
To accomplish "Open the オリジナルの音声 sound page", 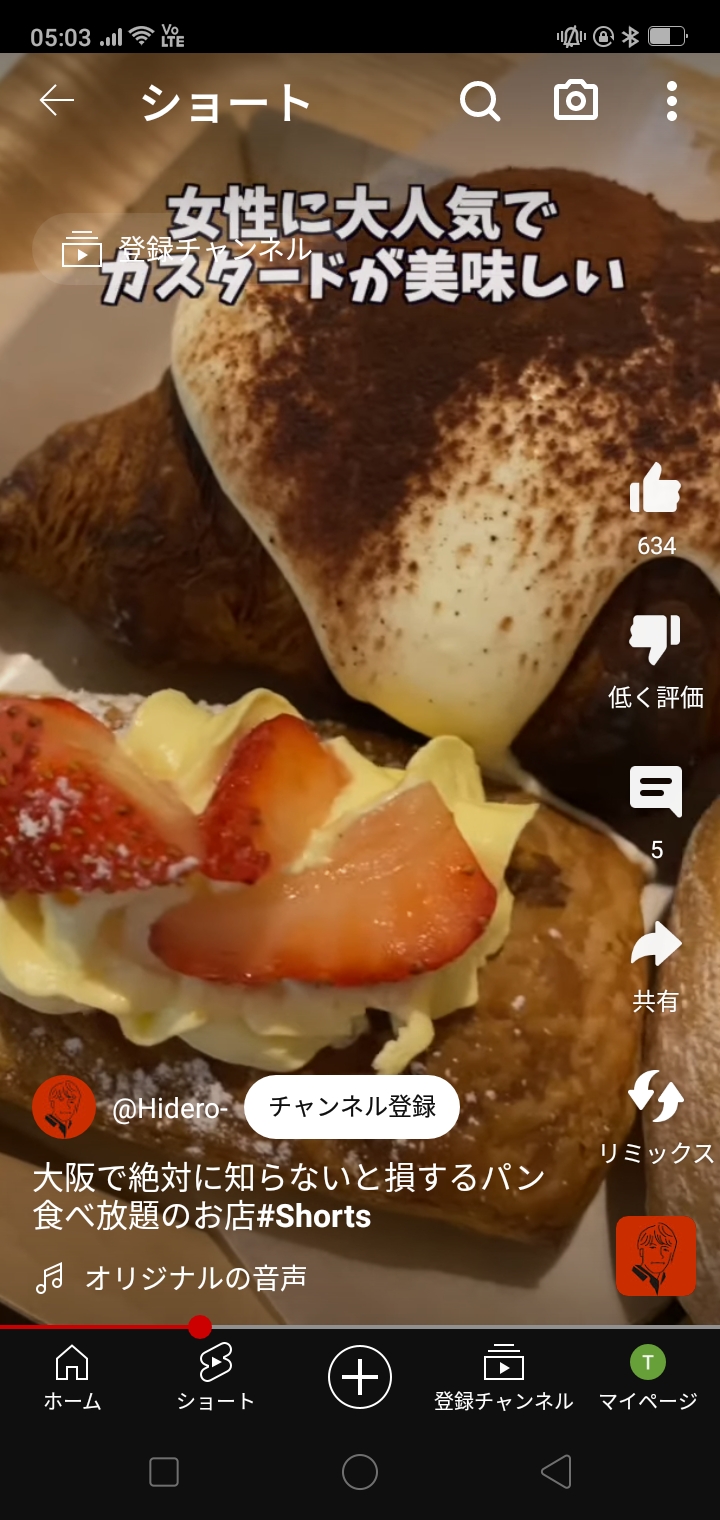I will (x=195, y=1277).
